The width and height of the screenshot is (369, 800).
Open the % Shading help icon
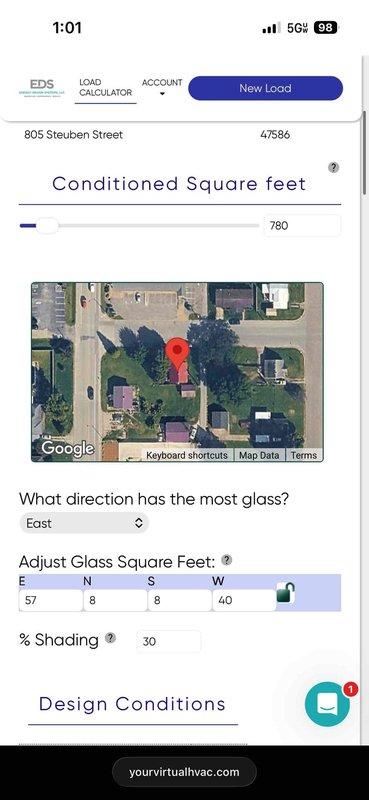click(x=110, y=638)
